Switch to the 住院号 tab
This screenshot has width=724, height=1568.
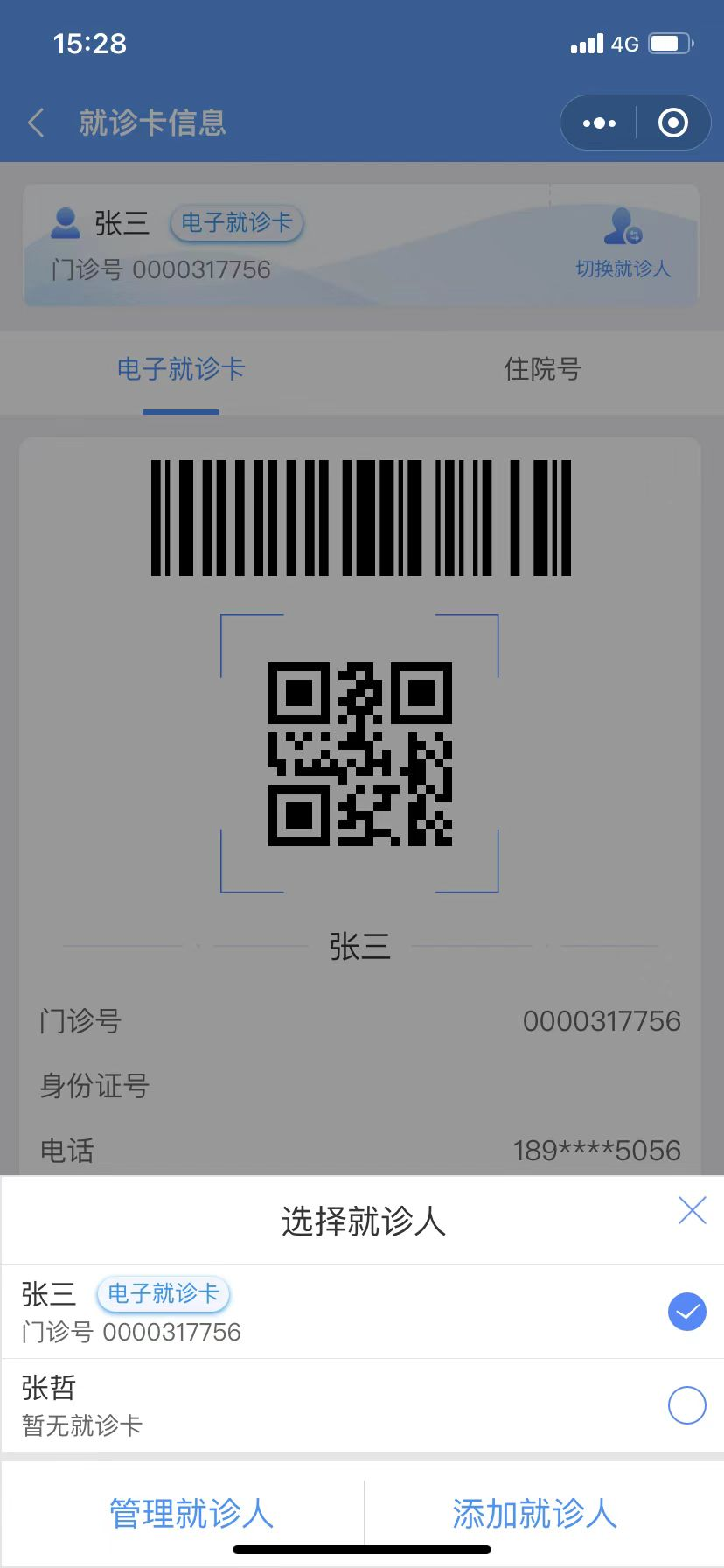point(542,370)
